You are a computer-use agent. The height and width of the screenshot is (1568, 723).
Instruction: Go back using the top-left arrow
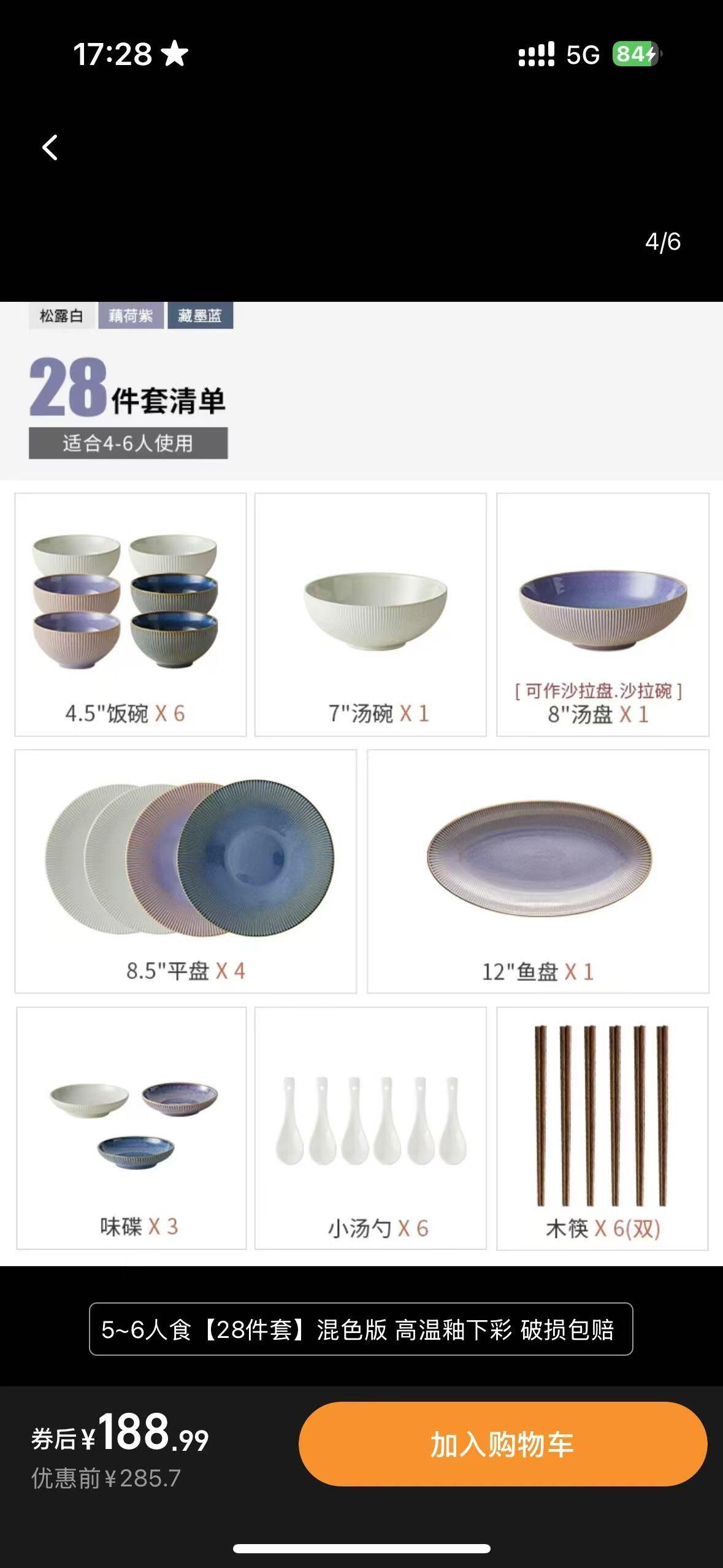50,148
